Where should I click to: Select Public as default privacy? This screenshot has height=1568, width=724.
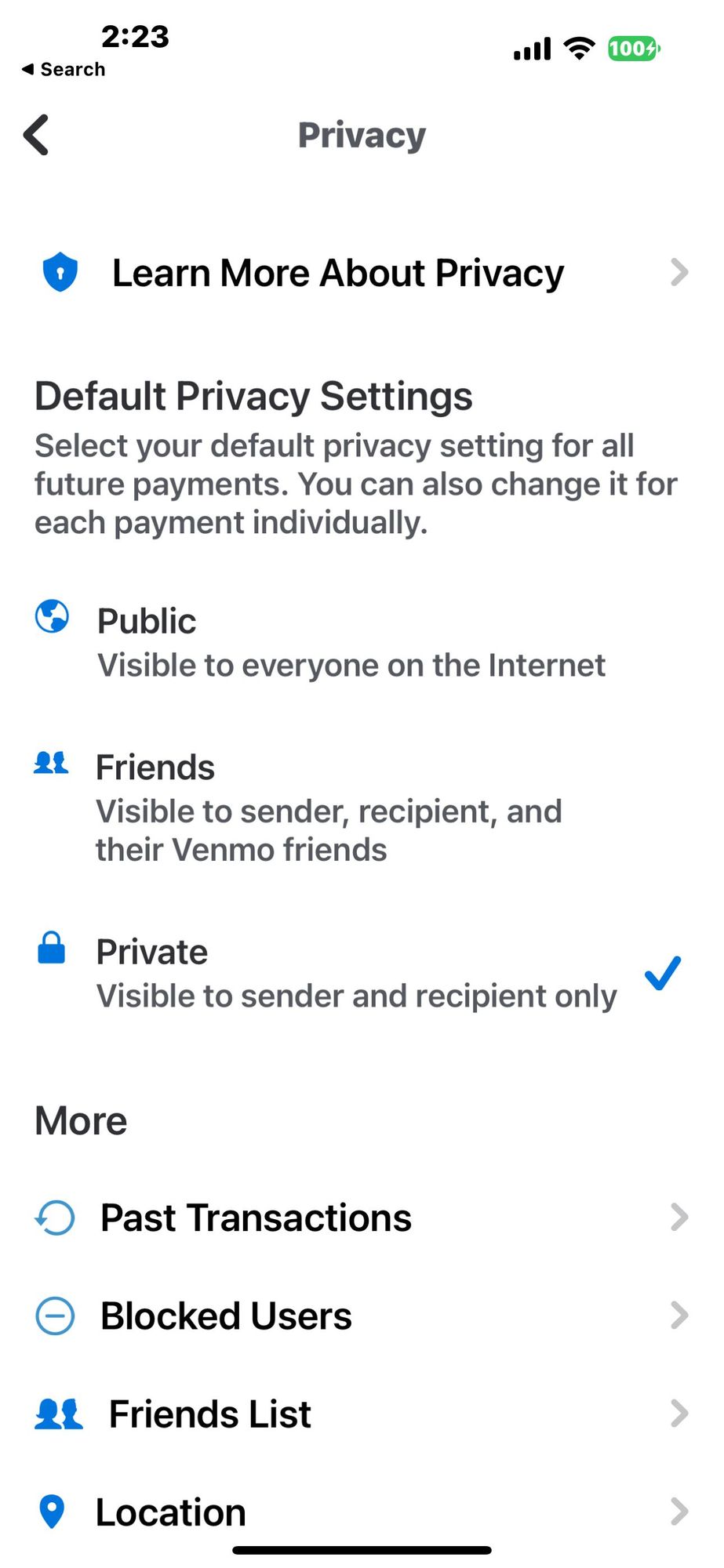click(x=362, y=641)
